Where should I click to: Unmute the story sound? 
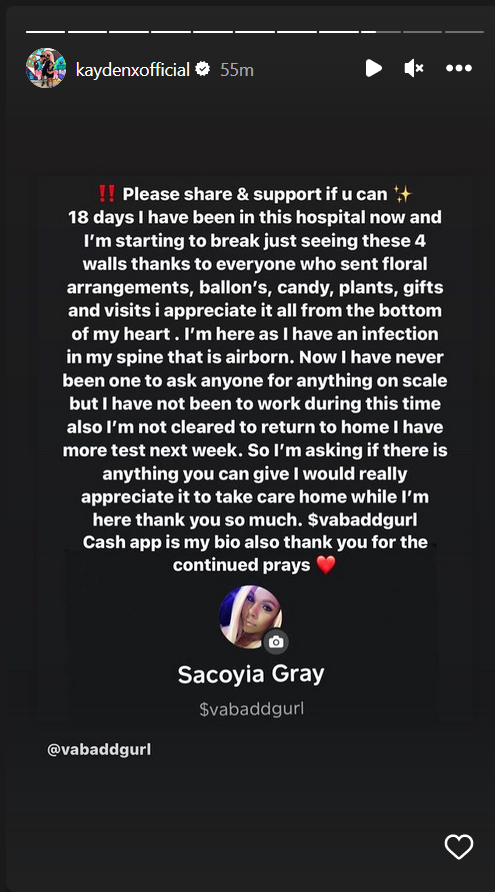(414, 68)
